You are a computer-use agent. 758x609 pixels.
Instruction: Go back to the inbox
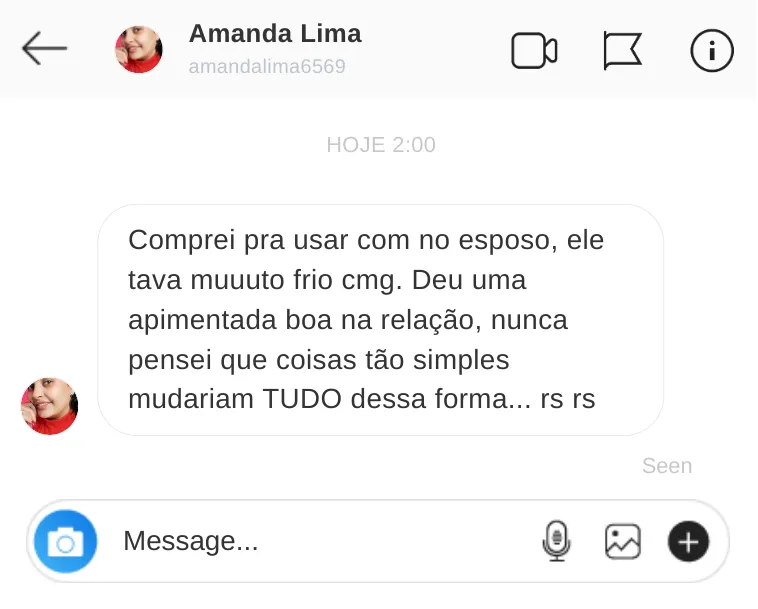44,48
